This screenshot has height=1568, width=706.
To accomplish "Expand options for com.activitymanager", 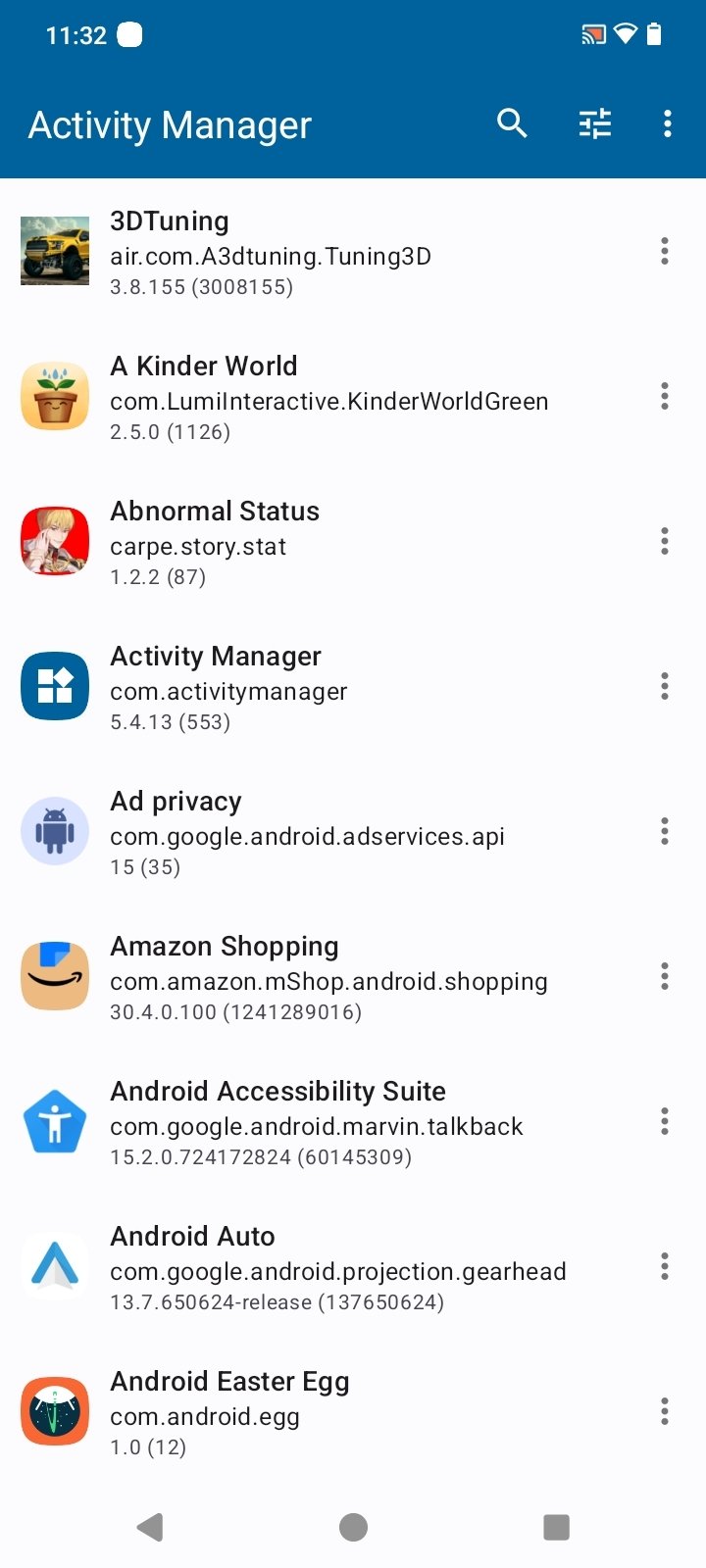I will [x=665, y=686].
